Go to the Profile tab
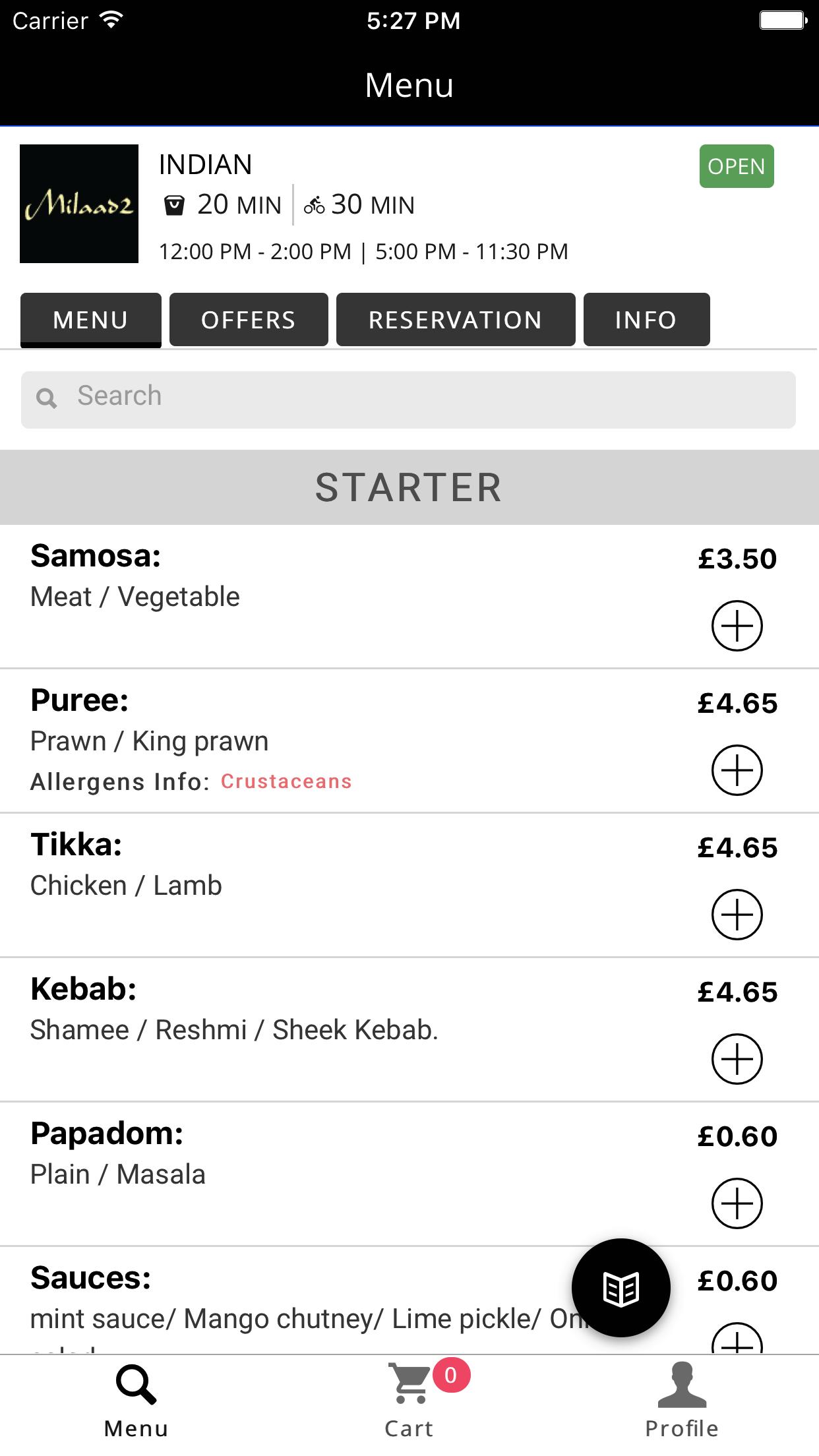The height and width of the screenshot is (1456, 819). [682, 1399]
